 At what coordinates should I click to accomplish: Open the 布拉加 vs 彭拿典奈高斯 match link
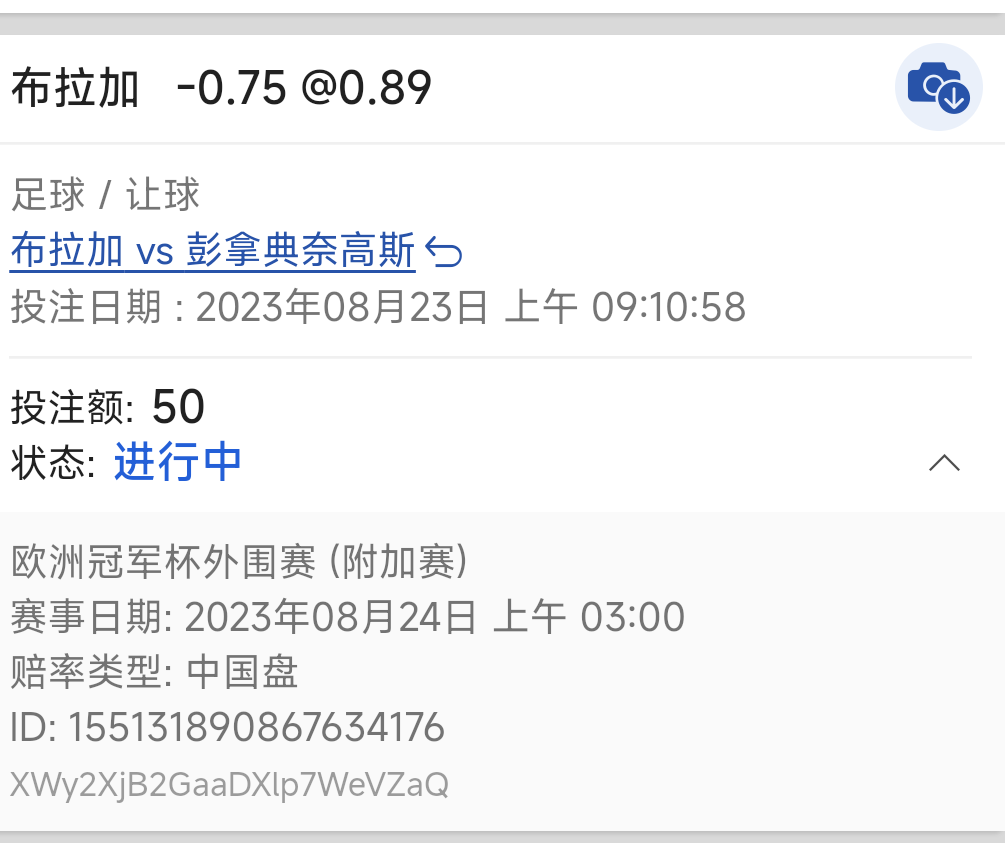coord(212,252)
